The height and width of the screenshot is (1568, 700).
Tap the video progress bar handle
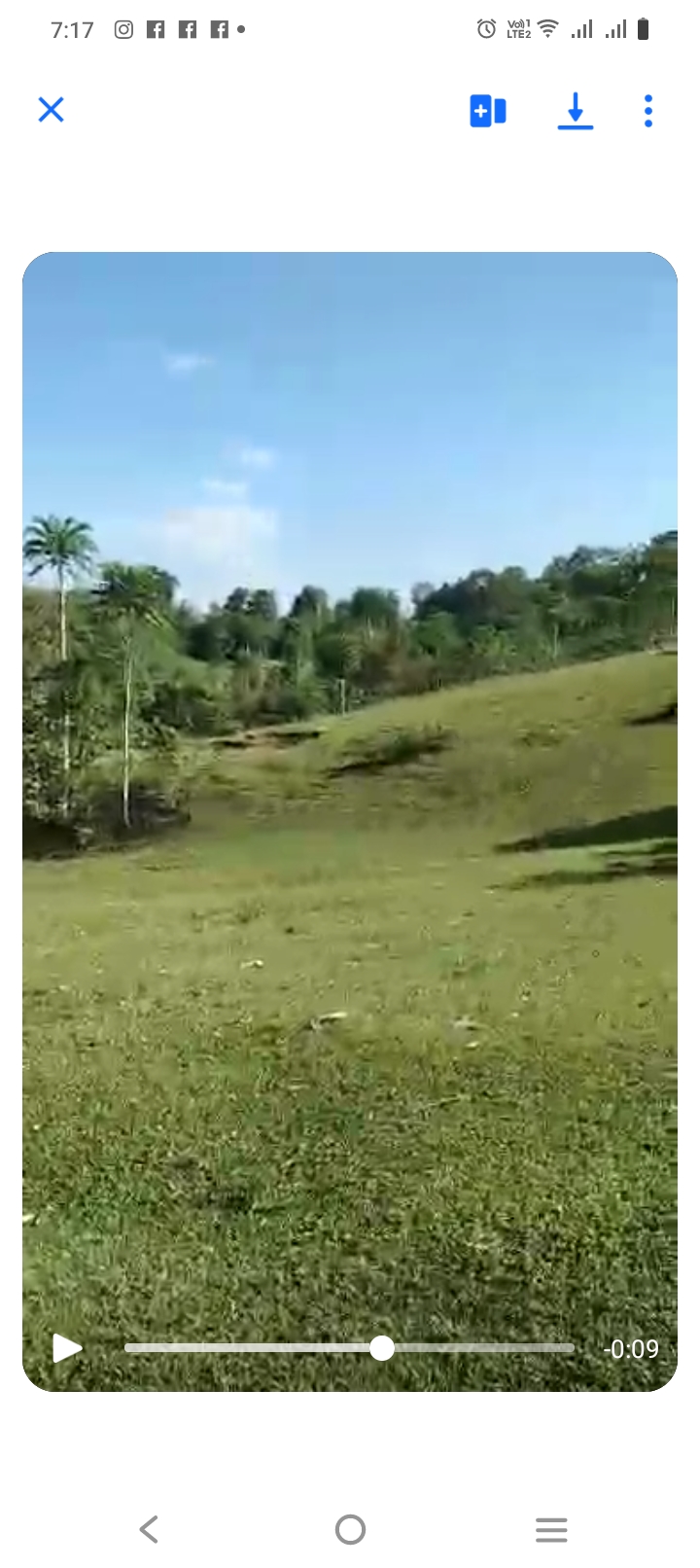[382, 1348]
